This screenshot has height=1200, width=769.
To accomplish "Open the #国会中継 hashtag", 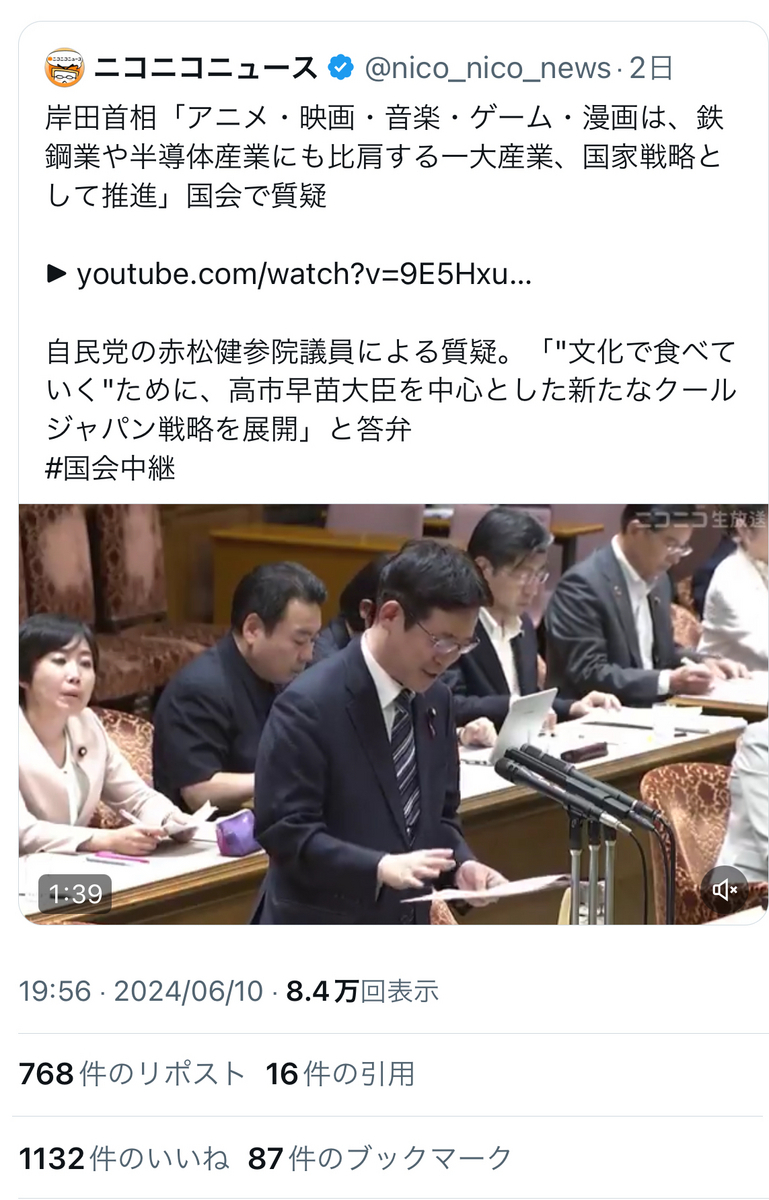I will coord(111,468).
